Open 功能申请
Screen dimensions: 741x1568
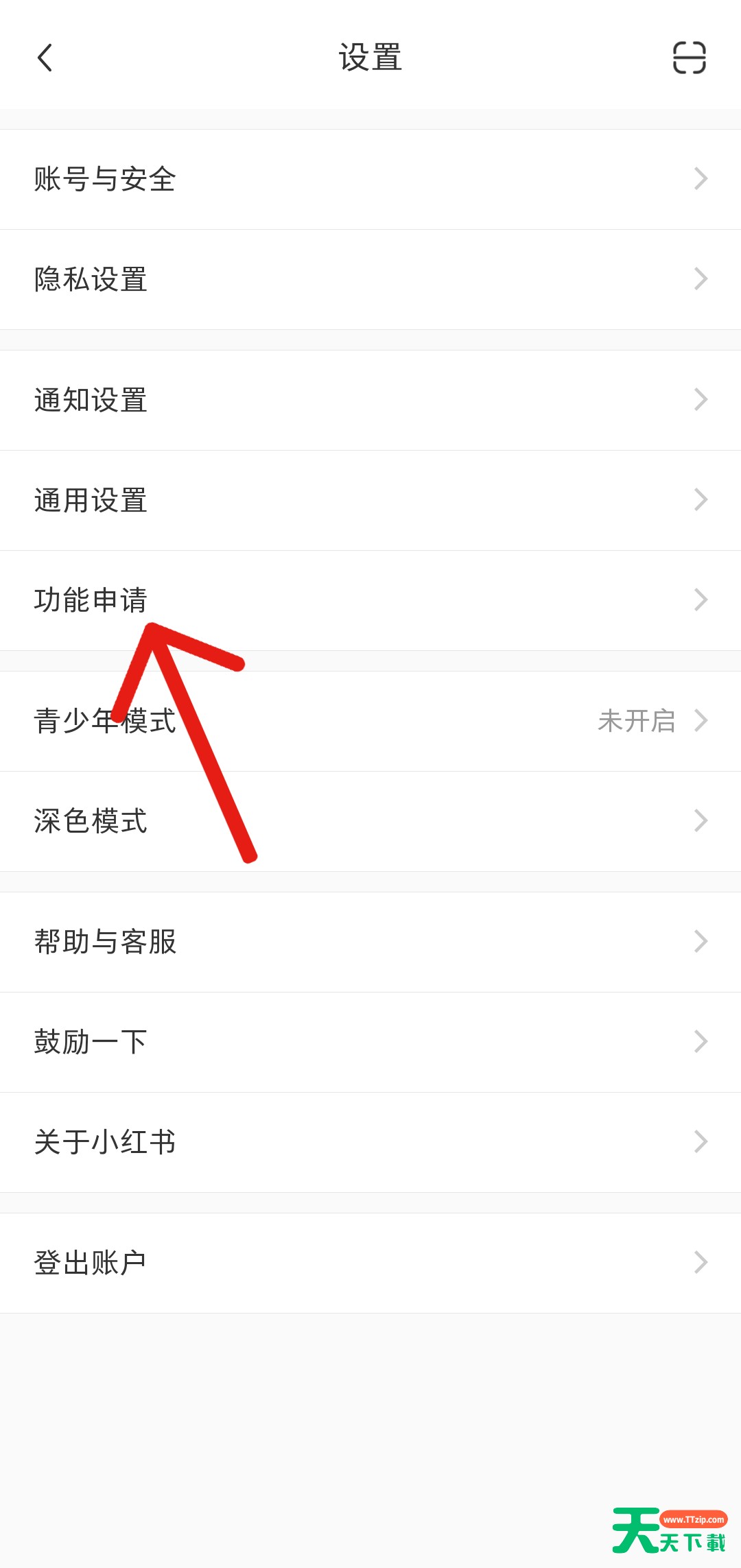(370, 600)
